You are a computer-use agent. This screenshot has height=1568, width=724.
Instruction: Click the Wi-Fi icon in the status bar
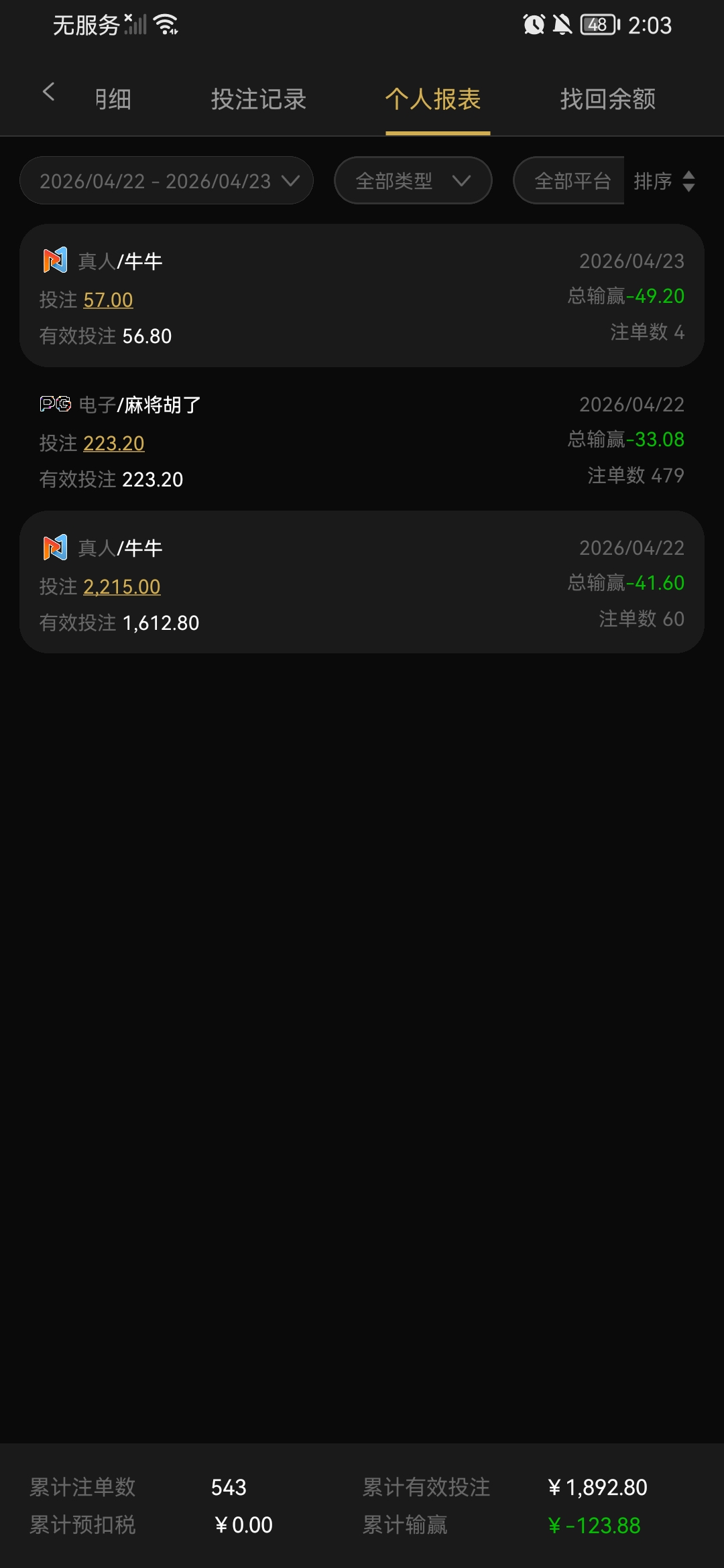(x=163, y=23)
